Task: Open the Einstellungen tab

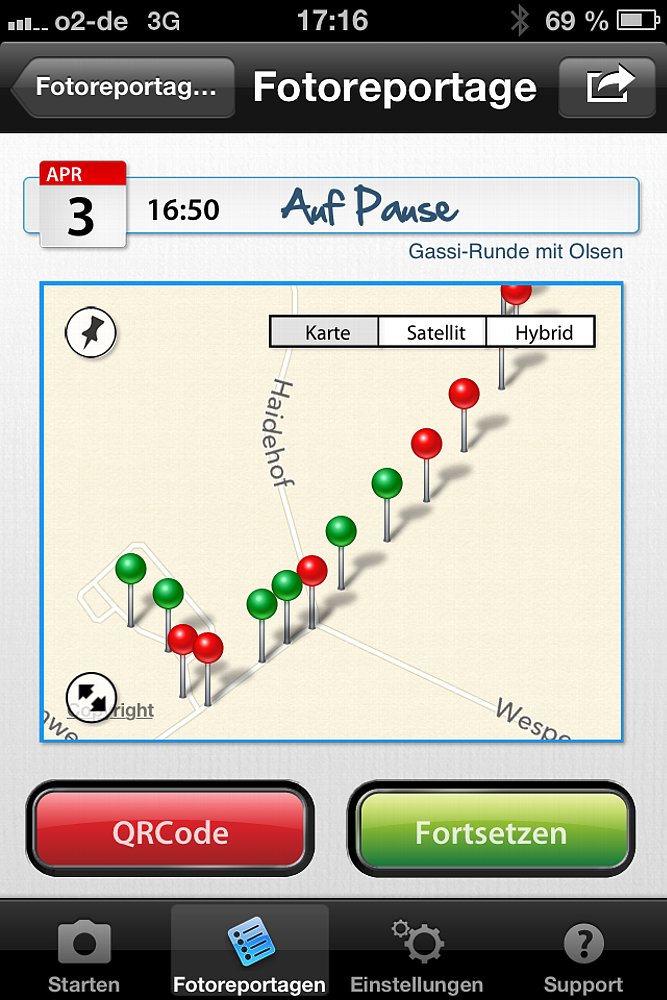Action: click(417, 955)
